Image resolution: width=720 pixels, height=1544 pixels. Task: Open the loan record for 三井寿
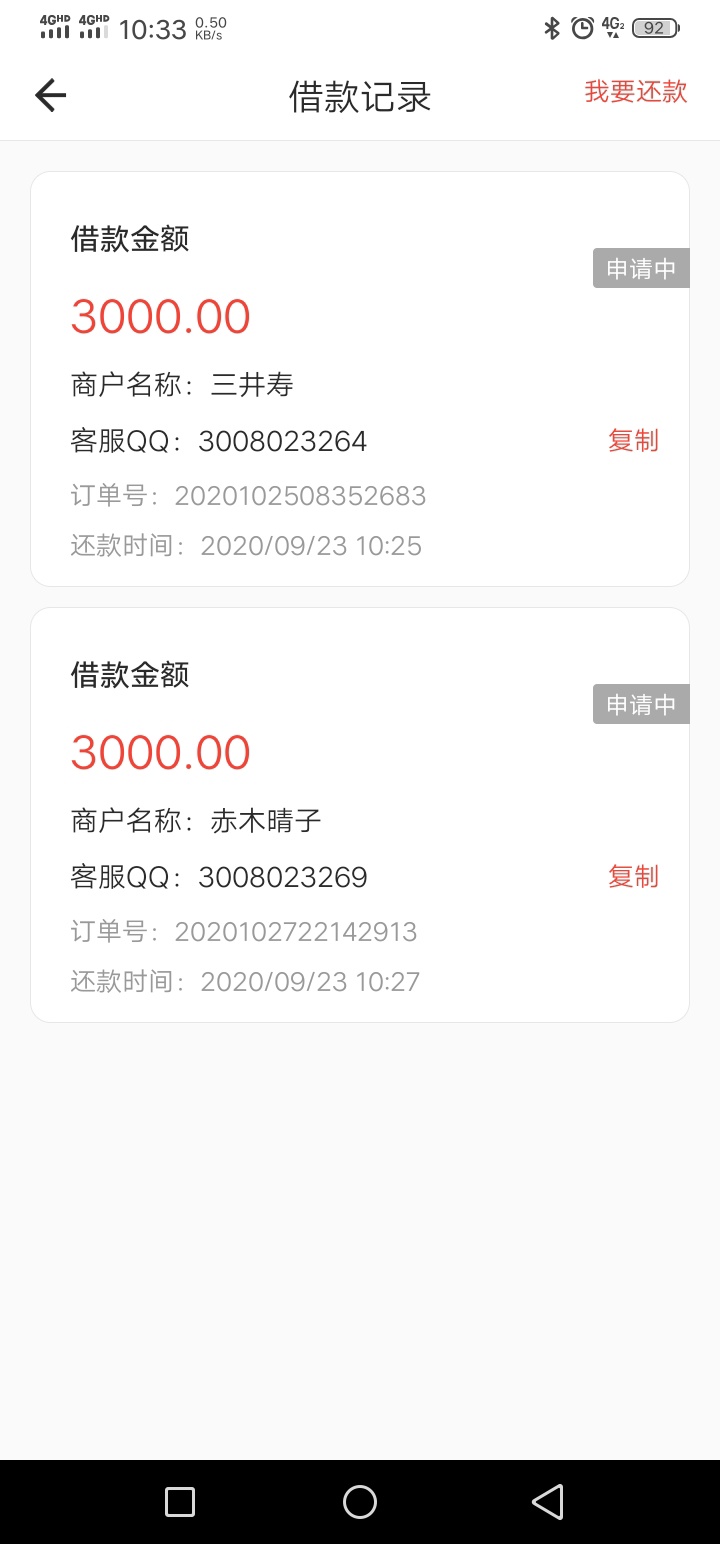pos(360,379)
